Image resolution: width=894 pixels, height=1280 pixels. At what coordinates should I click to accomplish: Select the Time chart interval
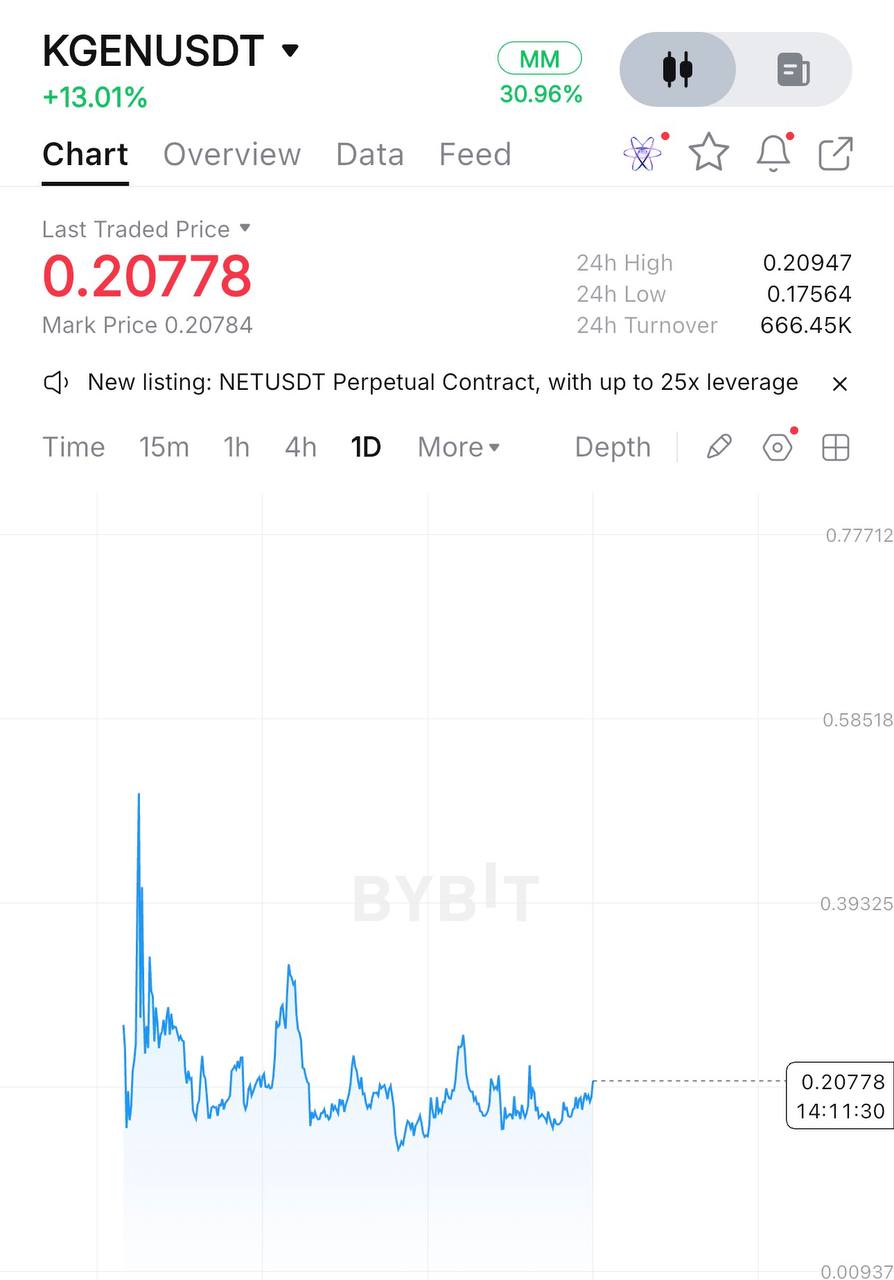pos(73,447)
